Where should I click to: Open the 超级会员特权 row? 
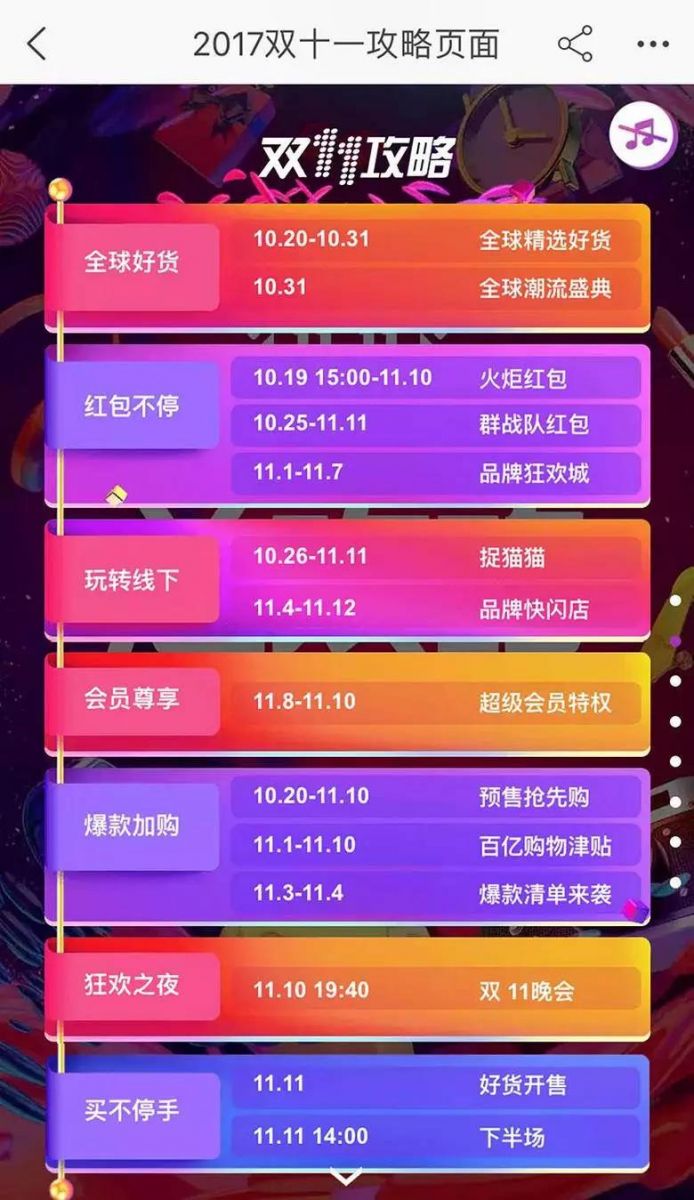pos(435,702)
